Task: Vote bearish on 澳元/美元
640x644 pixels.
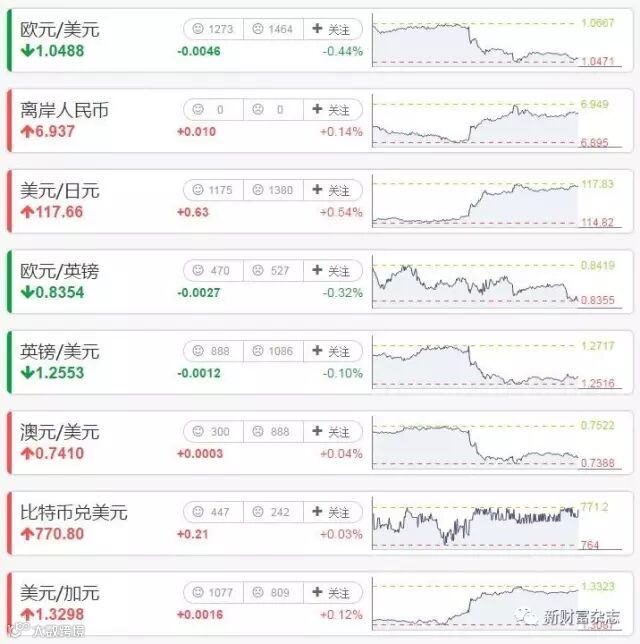Action: (x=273, y=432)
